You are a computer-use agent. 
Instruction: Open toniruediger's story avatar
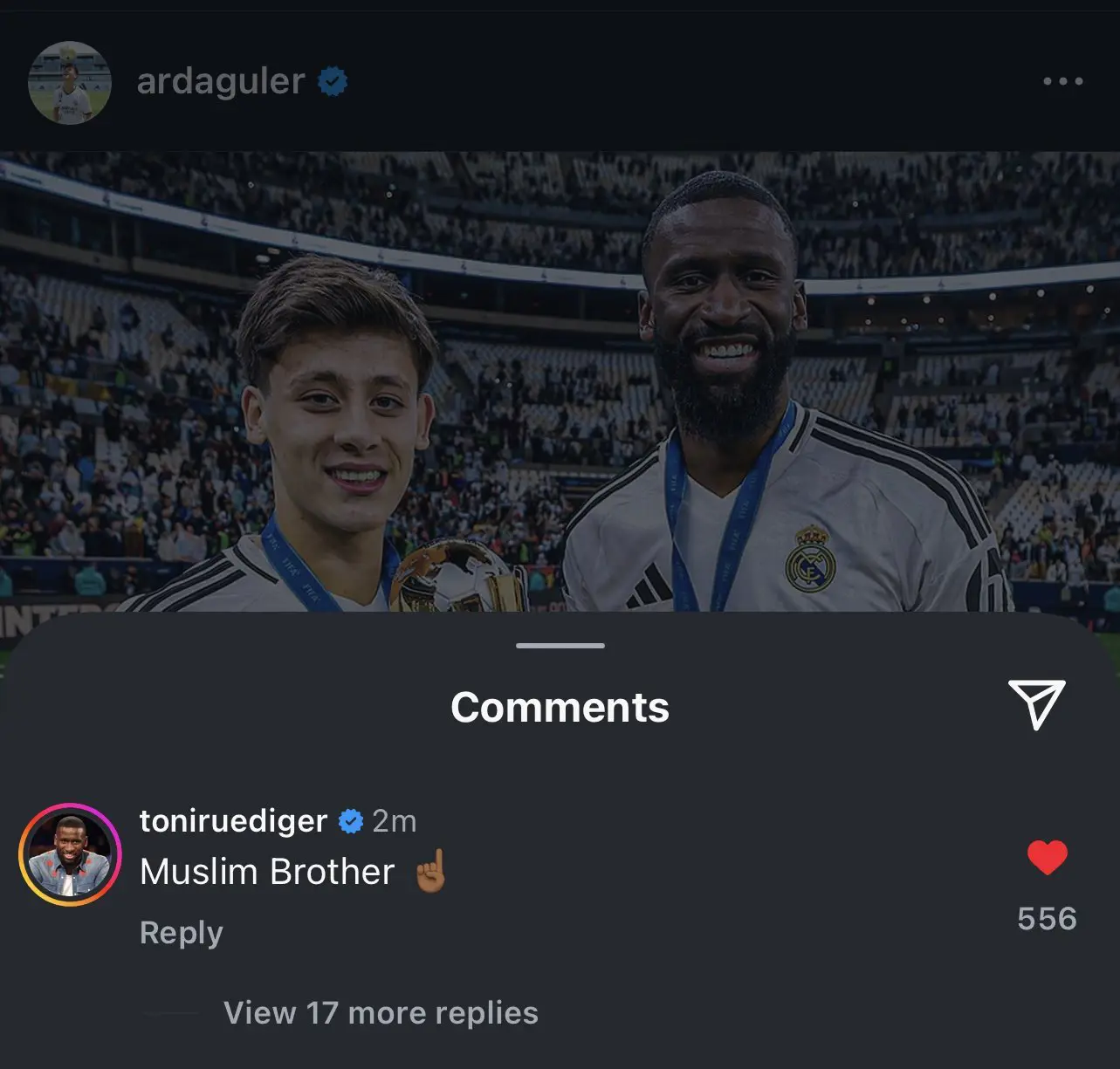(70, 854)
